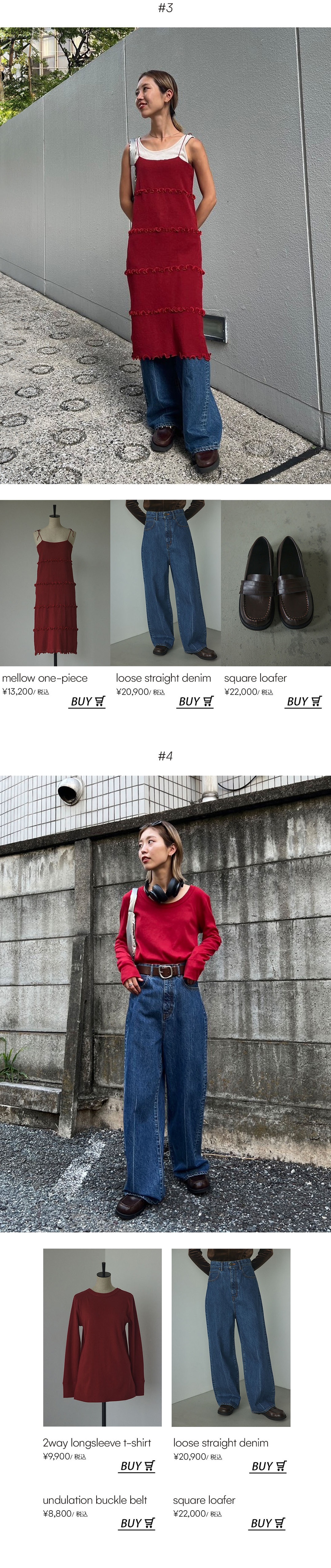Screen dimensions: 331x1568
Task: Open the loose straight denim image in look #4
Action: pyautogui.click(x=230, y=1337)
